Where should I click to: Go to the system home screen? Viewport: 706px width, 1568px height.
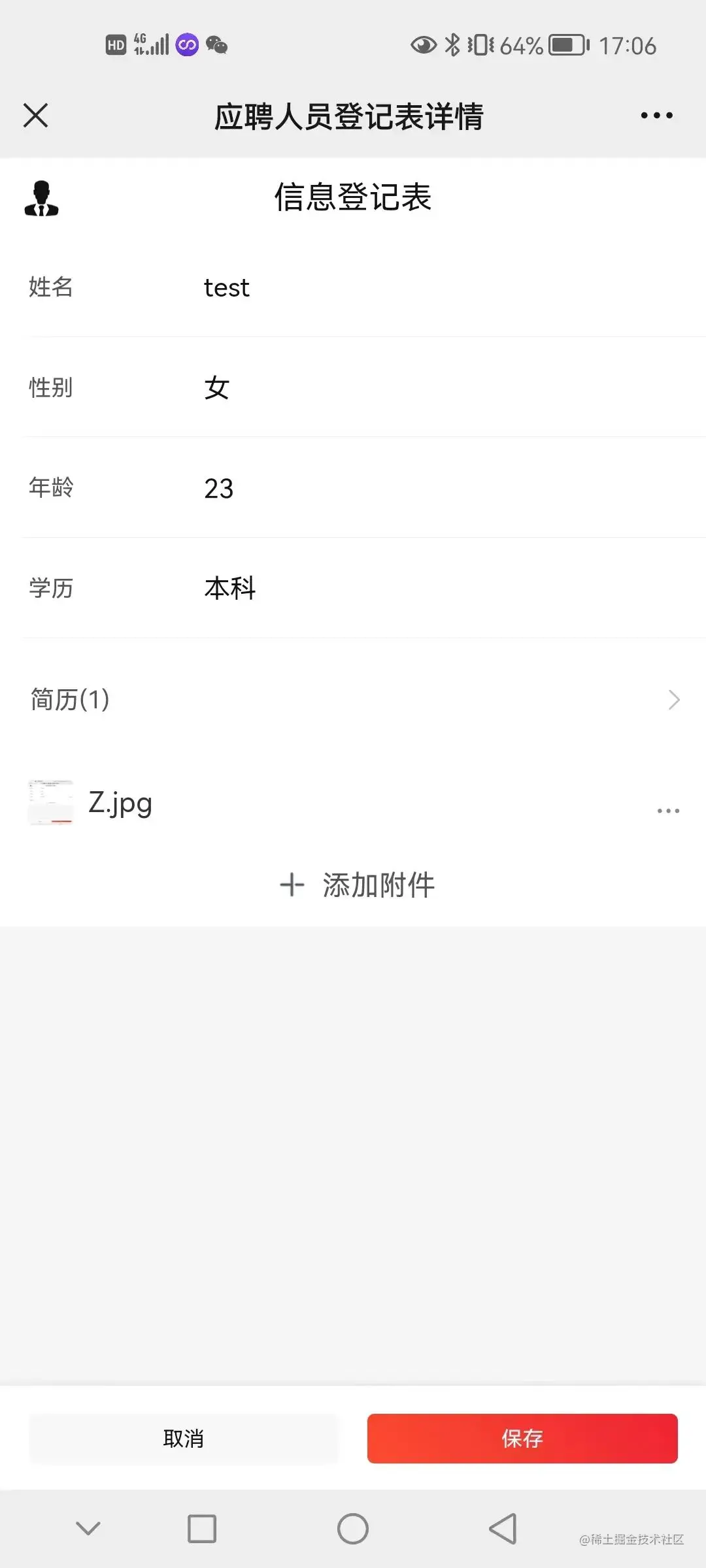pos(353,1529)
